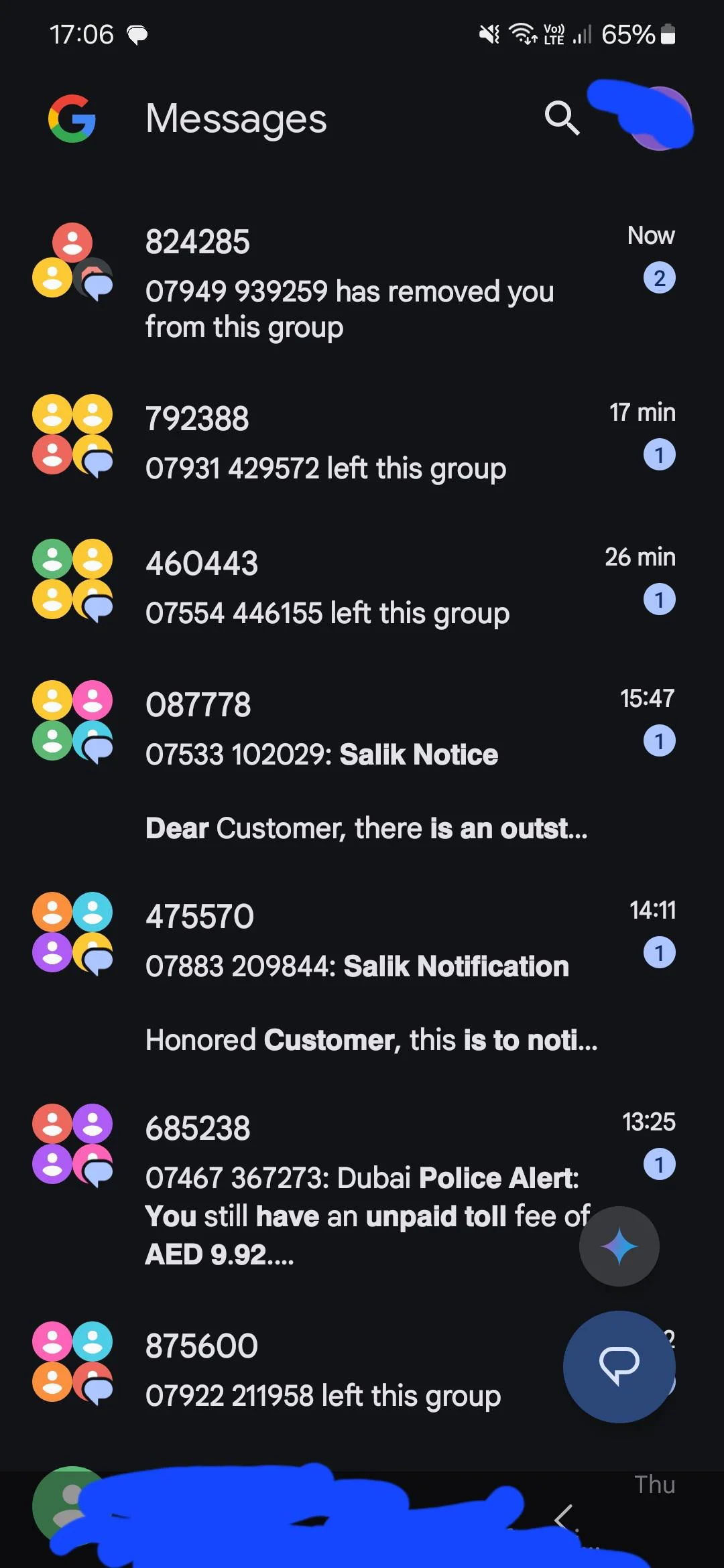Open group conversation 792388
724x1568 pixels.
pyautogui.click(x=349, y=442)
